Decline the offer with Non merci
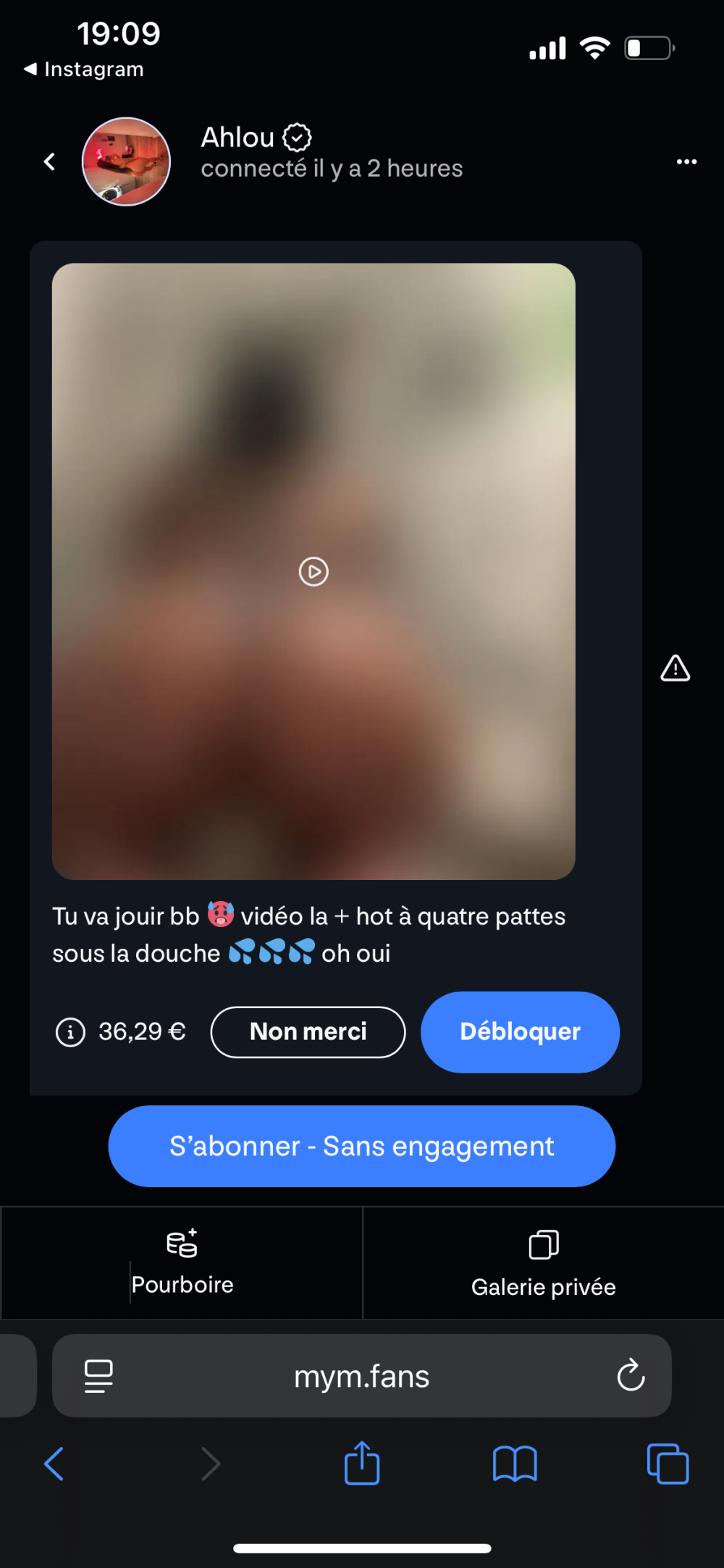 tap(308, 1032)
